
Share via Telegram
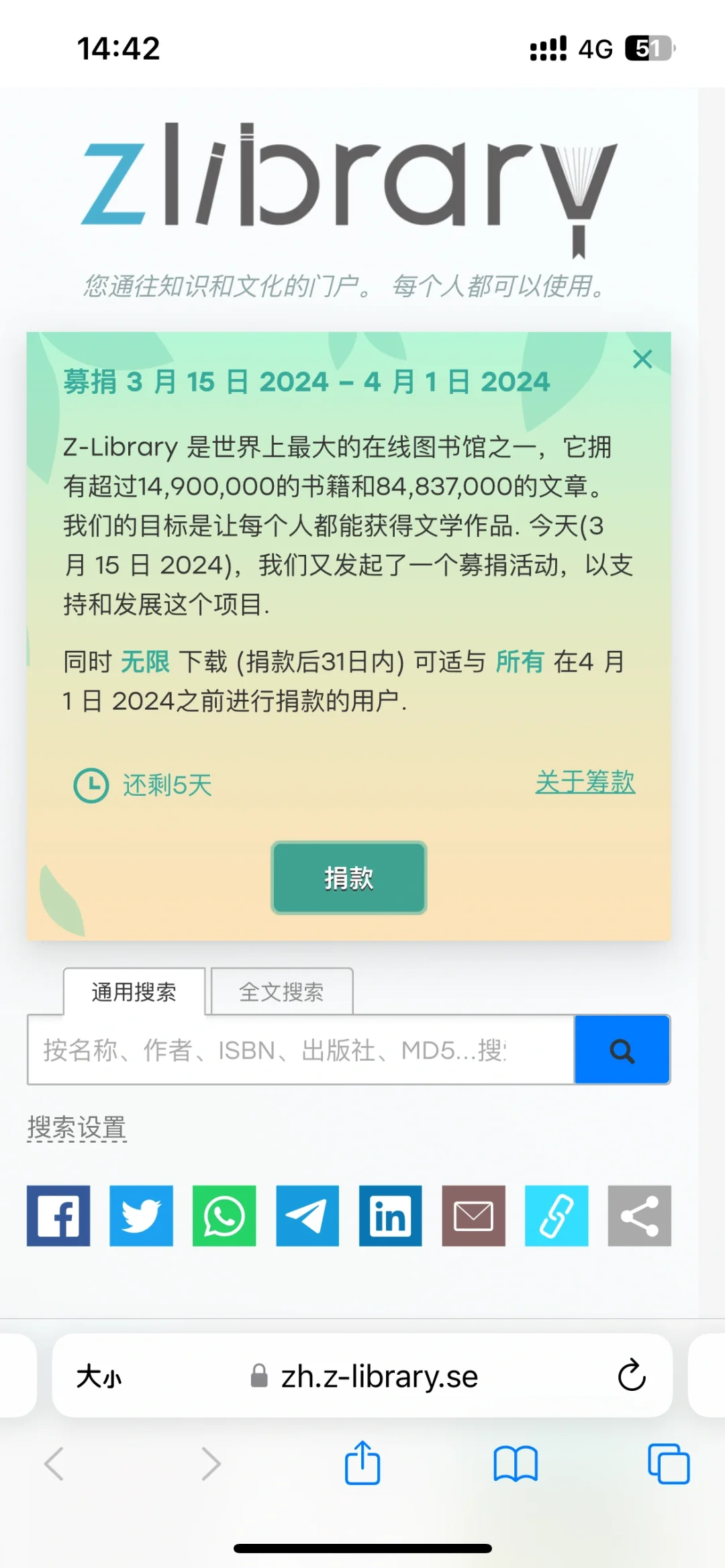(307, 1216)
